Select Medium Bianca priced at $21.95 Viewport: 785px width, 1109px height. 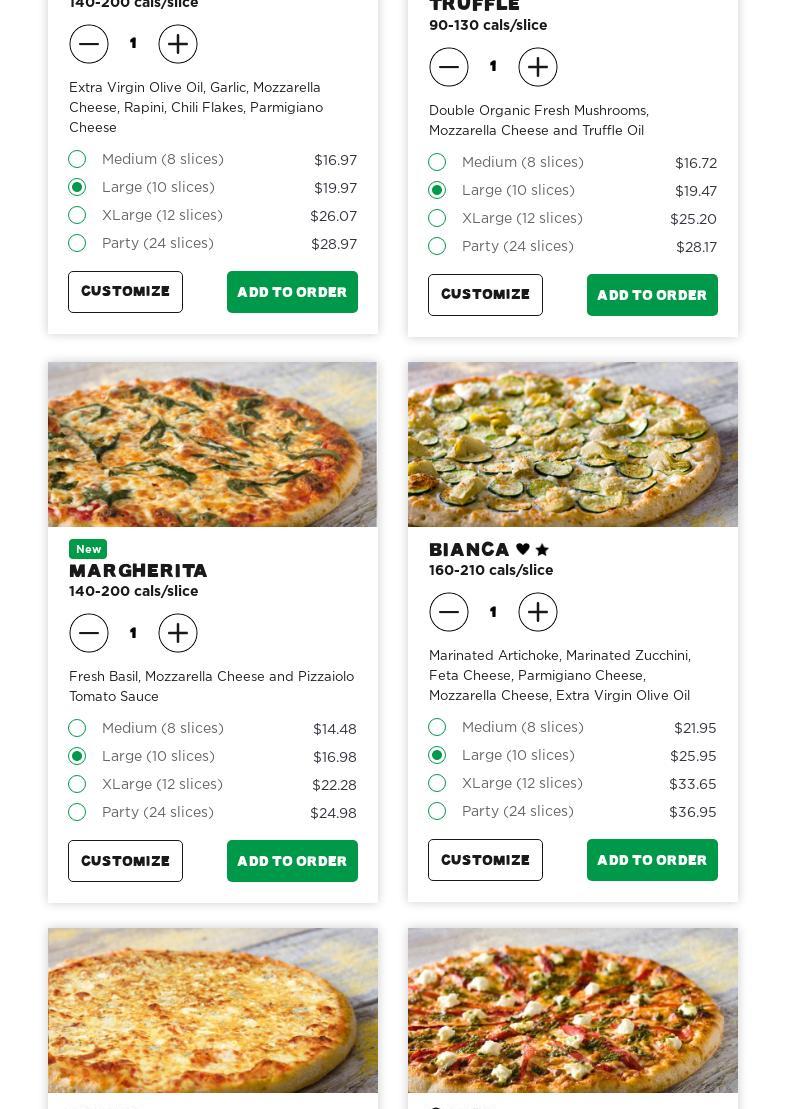[x=437, y=727]
